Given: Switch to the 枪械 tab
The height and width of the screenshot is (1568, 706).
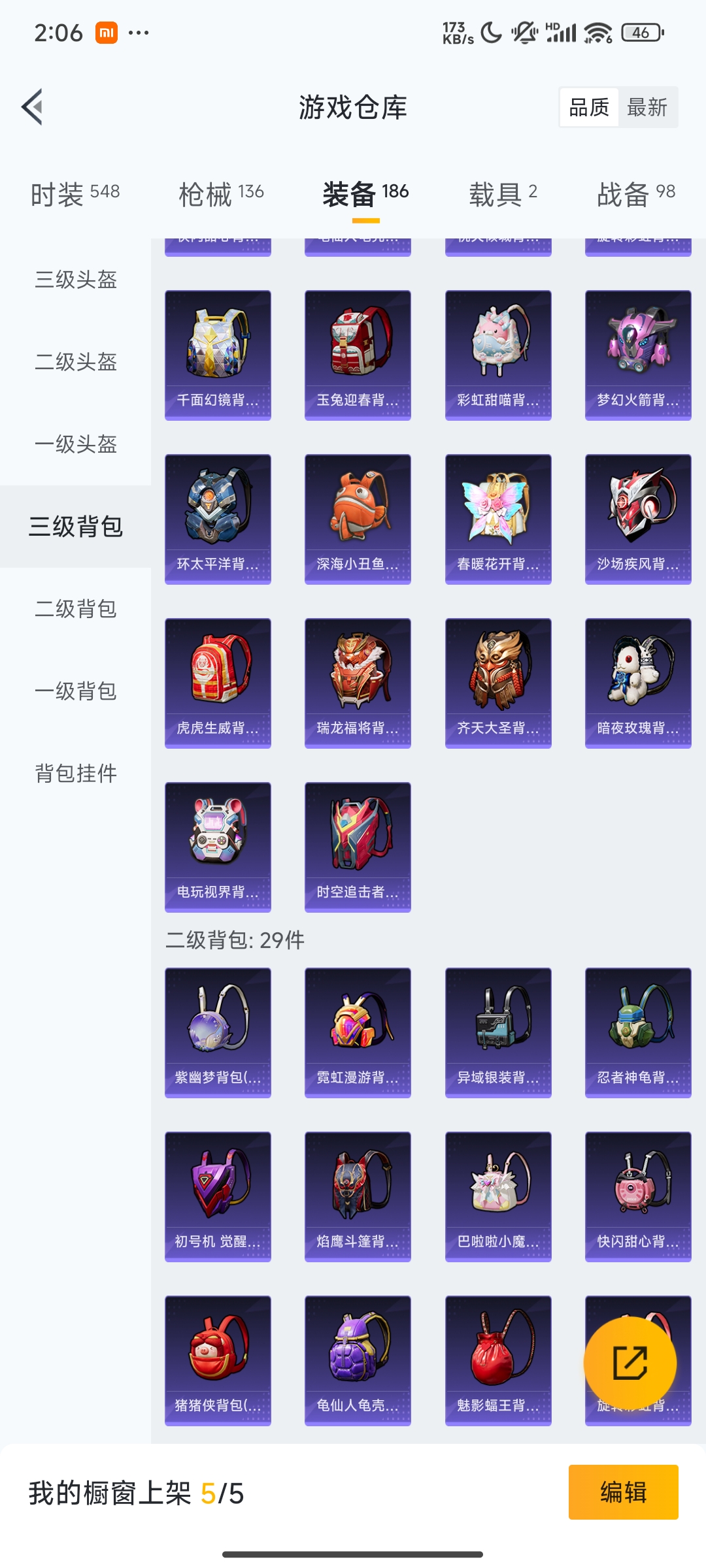Looking at the screenshot, I should (x=221, y=194).
